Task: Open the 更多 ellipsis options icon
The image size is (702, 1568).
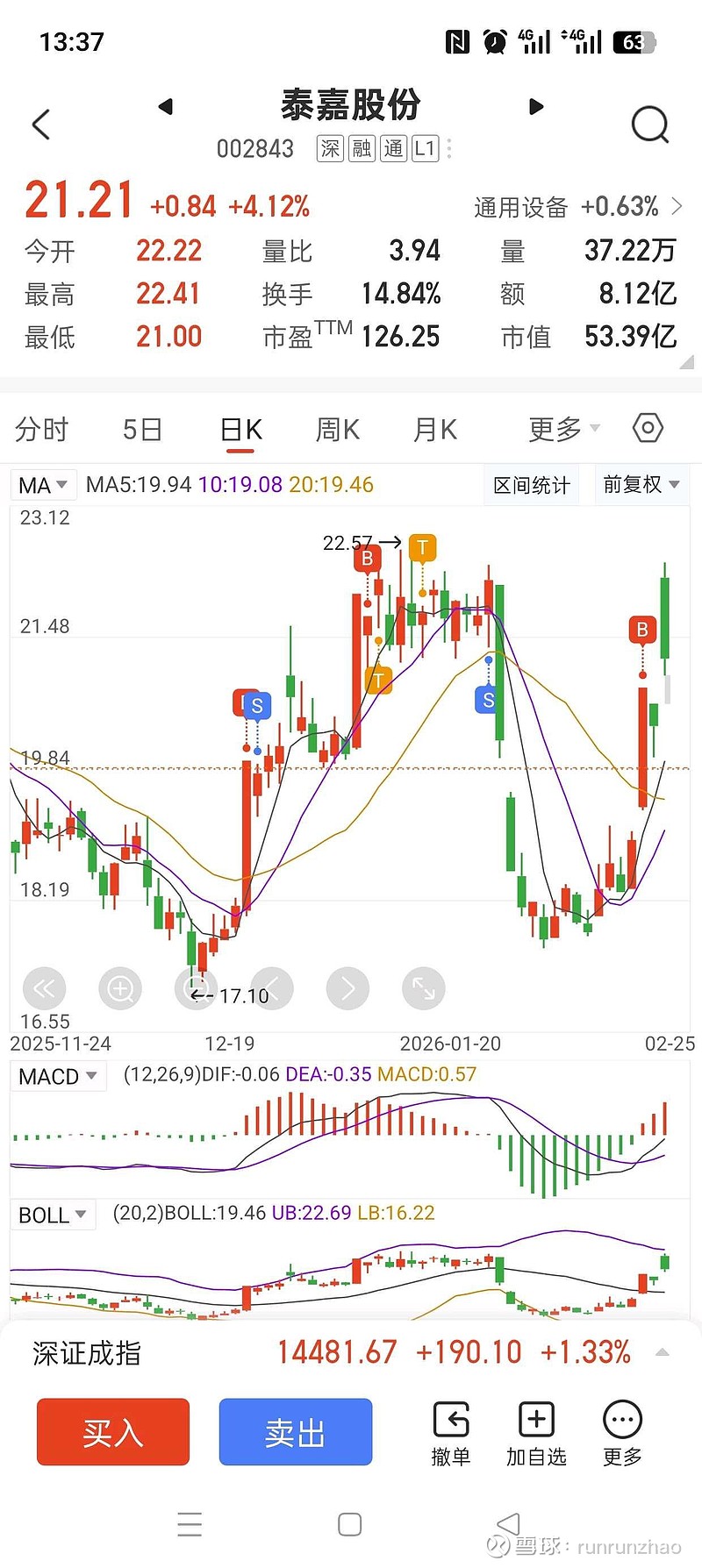Action: tap(621, 1429)
